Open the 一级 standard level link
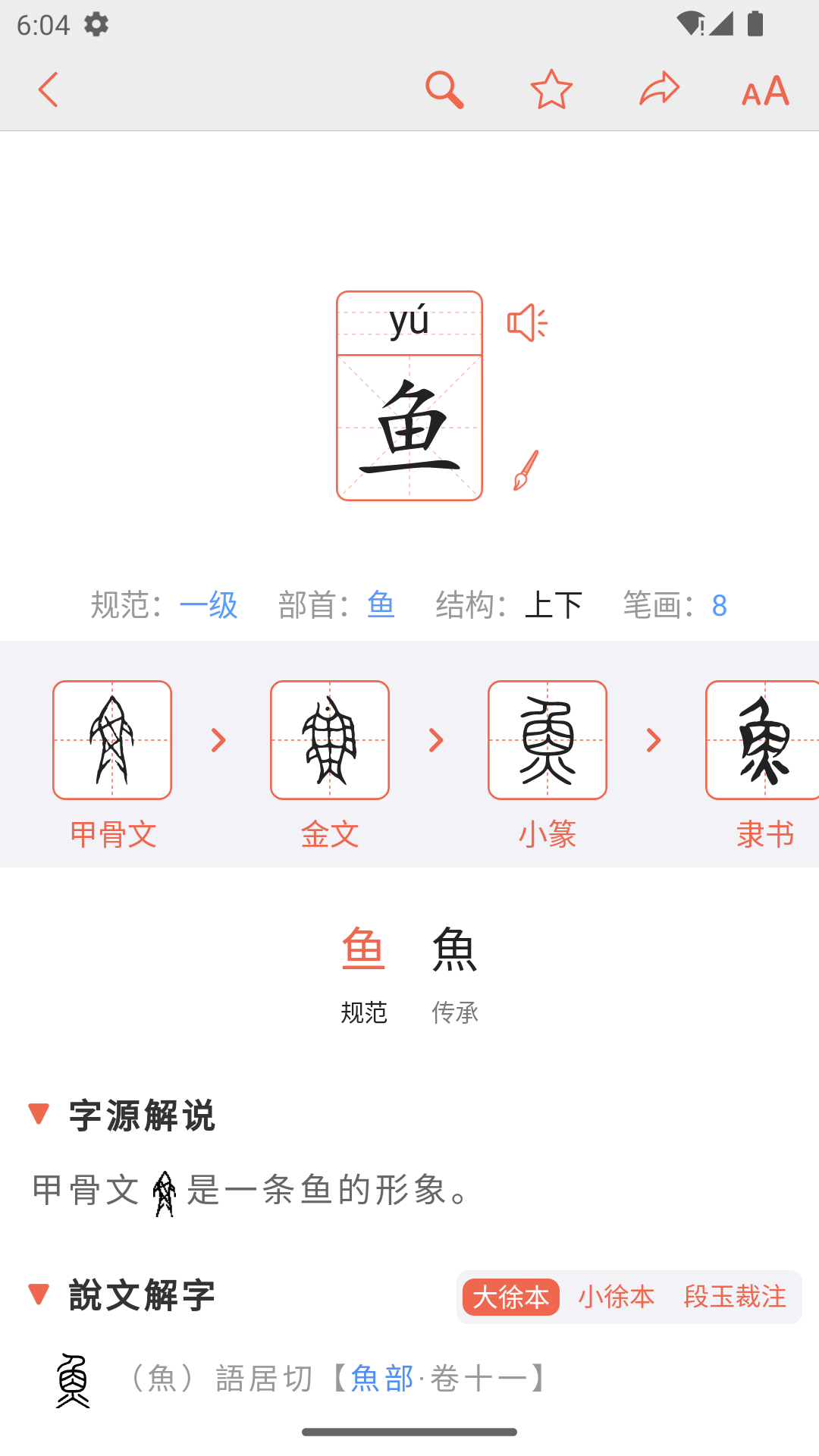Viewport: 819px width, 1456px height. [x=209, y=605]
